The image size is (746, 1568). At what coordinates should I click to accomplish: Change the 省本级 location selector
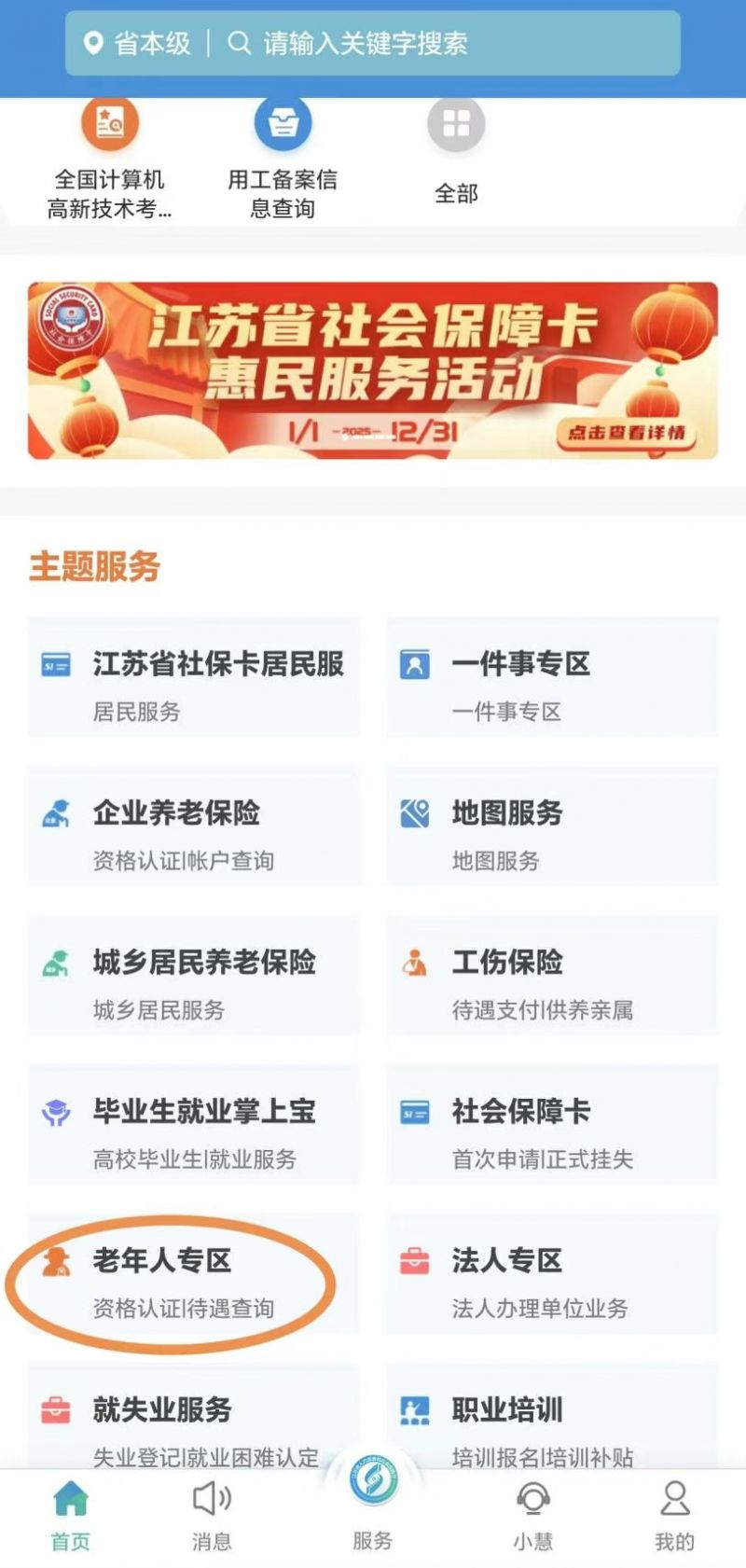click(x=138, y=44)
